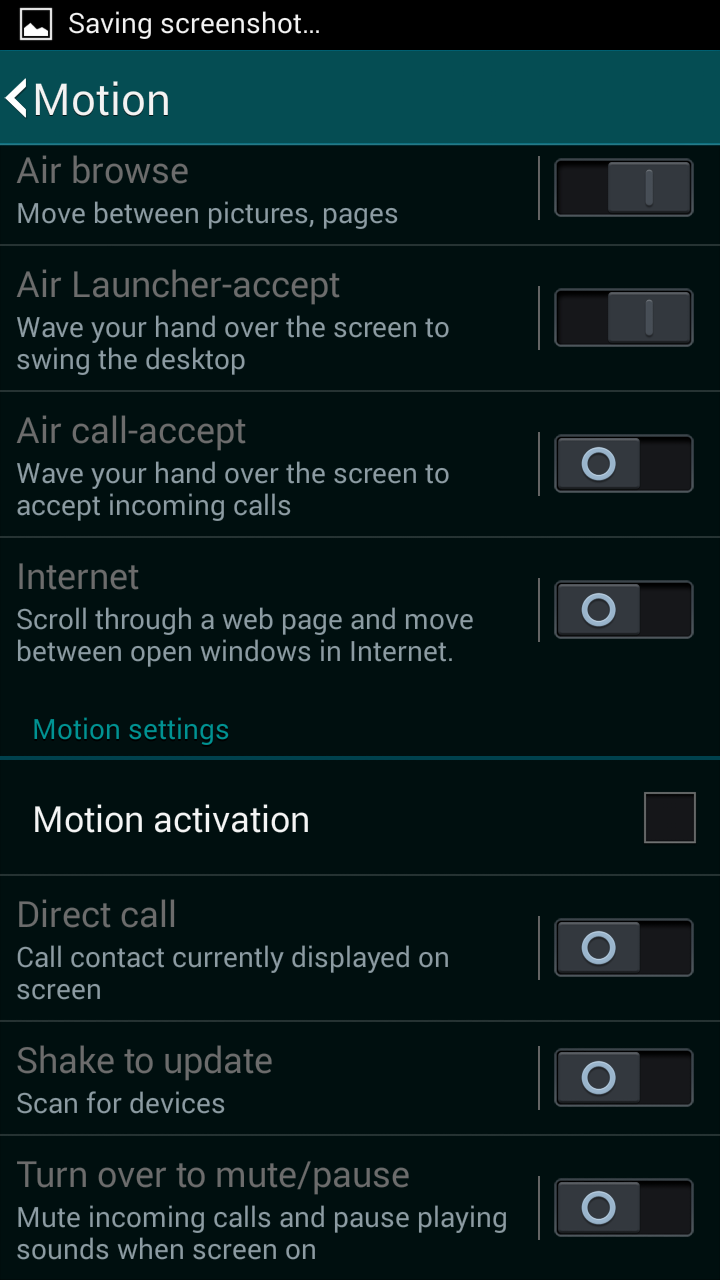Toggle the Internet switch
Viewport: 720px width, 1280px height.
coord(624,610)
